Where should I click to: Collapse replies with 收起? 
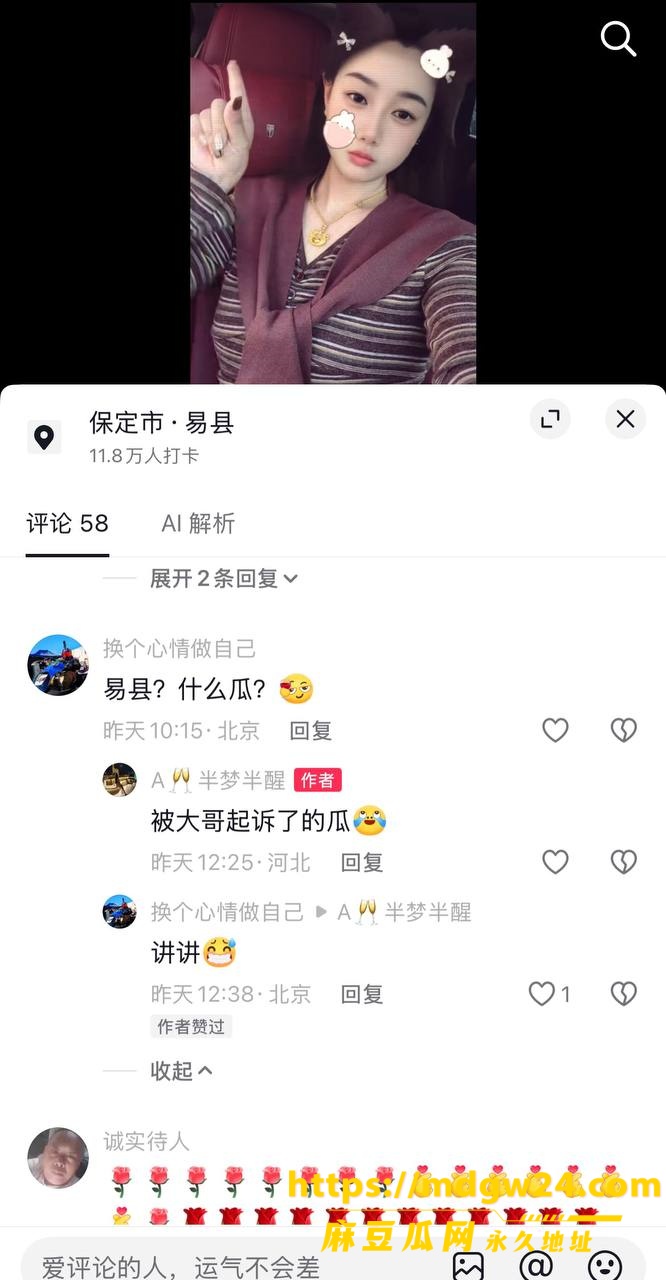point(181,1070)
